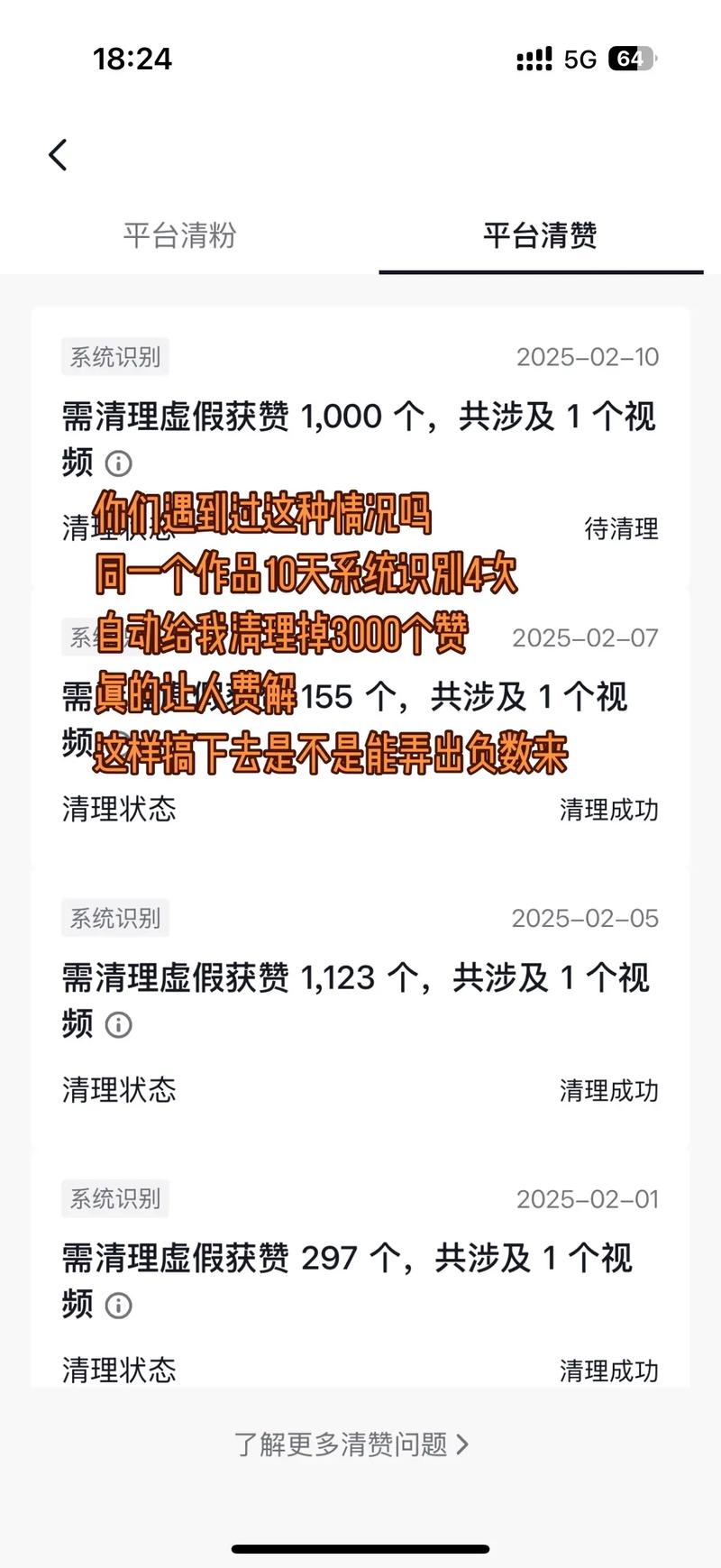The image size is (721, 1568).
Task: Tap the clock showing 18:24
Action: tap(132, 59)
